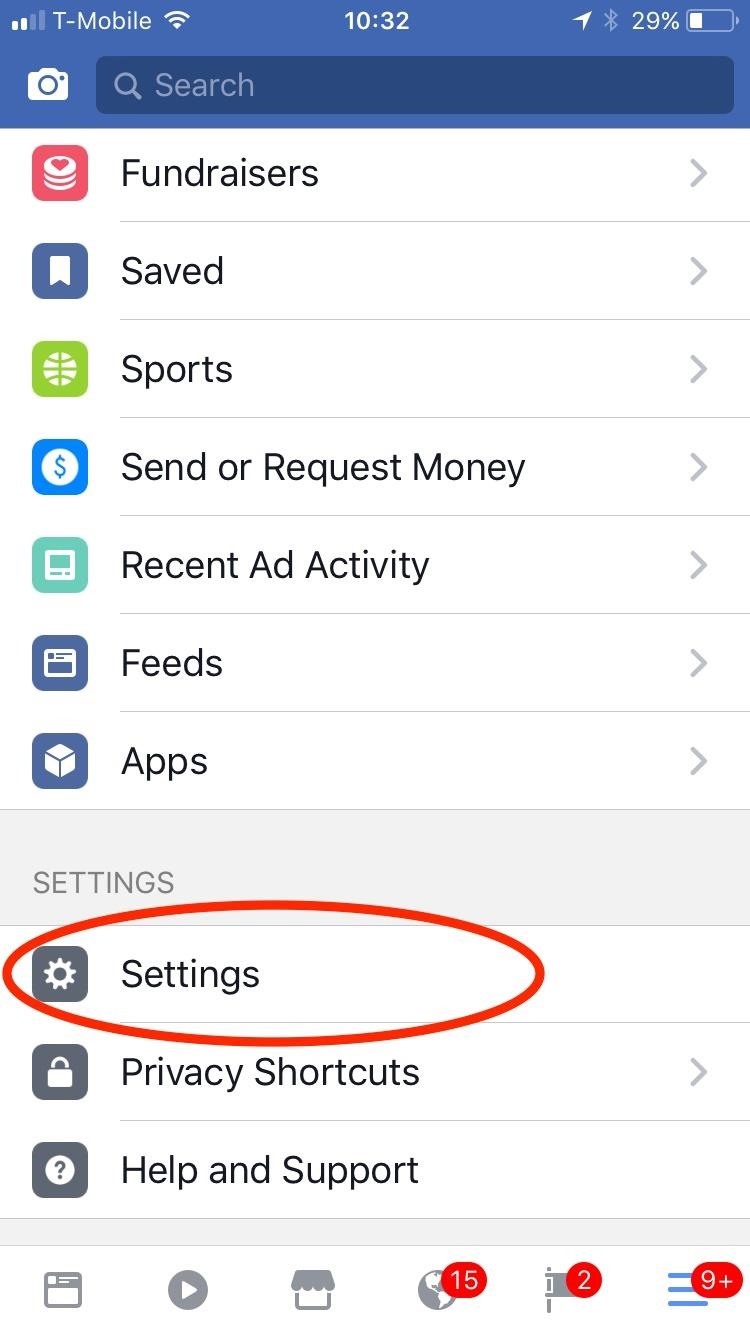Tap the Settings gear icon
Viewport: 750px width, 1334px height.
point(59,973)
